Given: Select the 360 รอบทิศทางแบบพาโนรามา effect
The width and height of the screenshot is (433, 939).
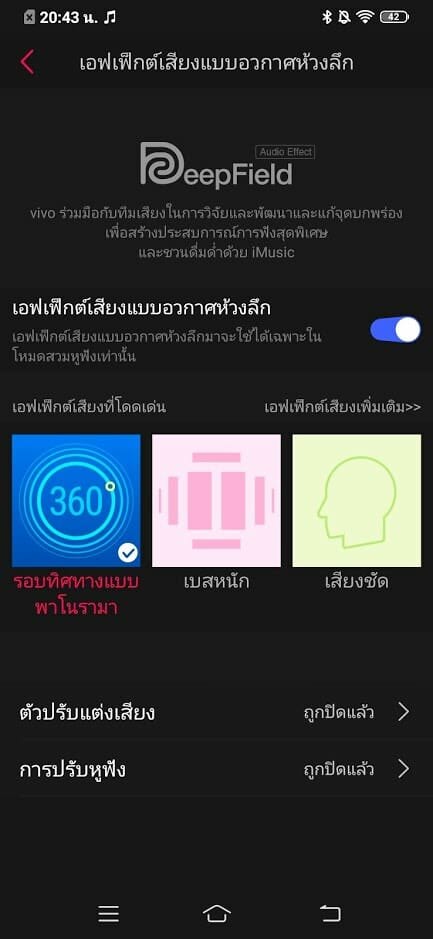Looking at the screenshot, I should pyautogui.click(x=76, y=501).
